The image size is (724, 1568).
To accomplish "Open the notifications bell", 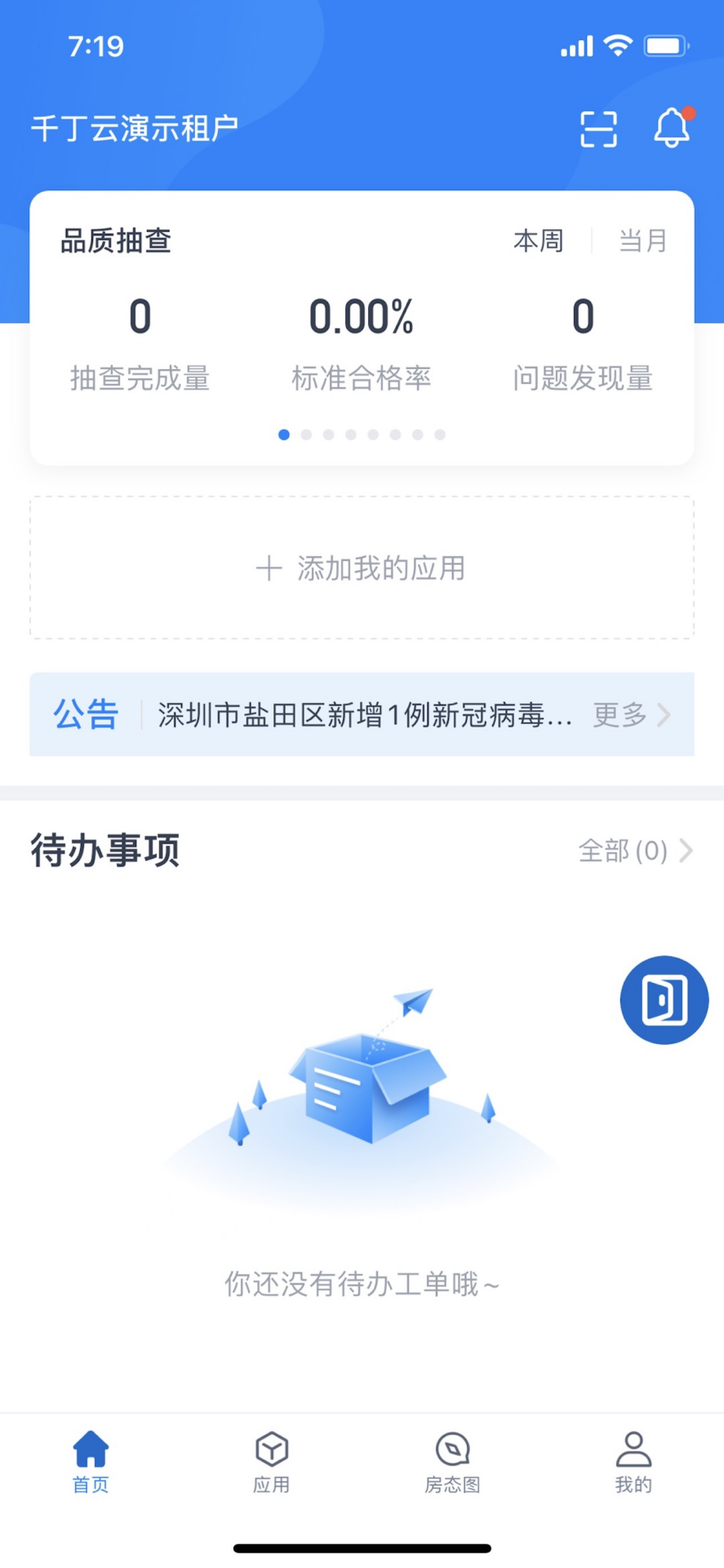I will pos(672,128).
